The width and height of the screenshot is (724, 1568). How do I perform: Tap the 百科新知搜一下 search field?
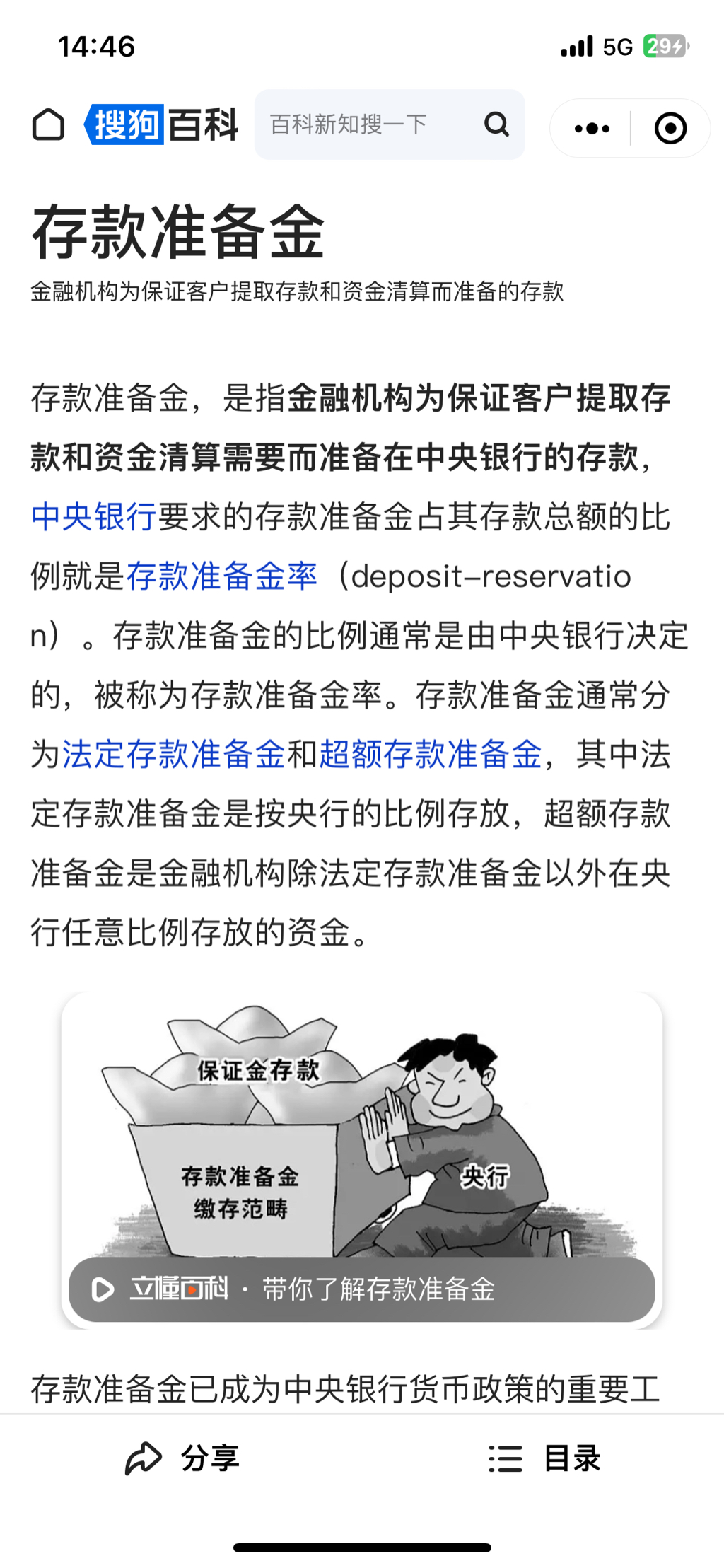click(368, 124)
